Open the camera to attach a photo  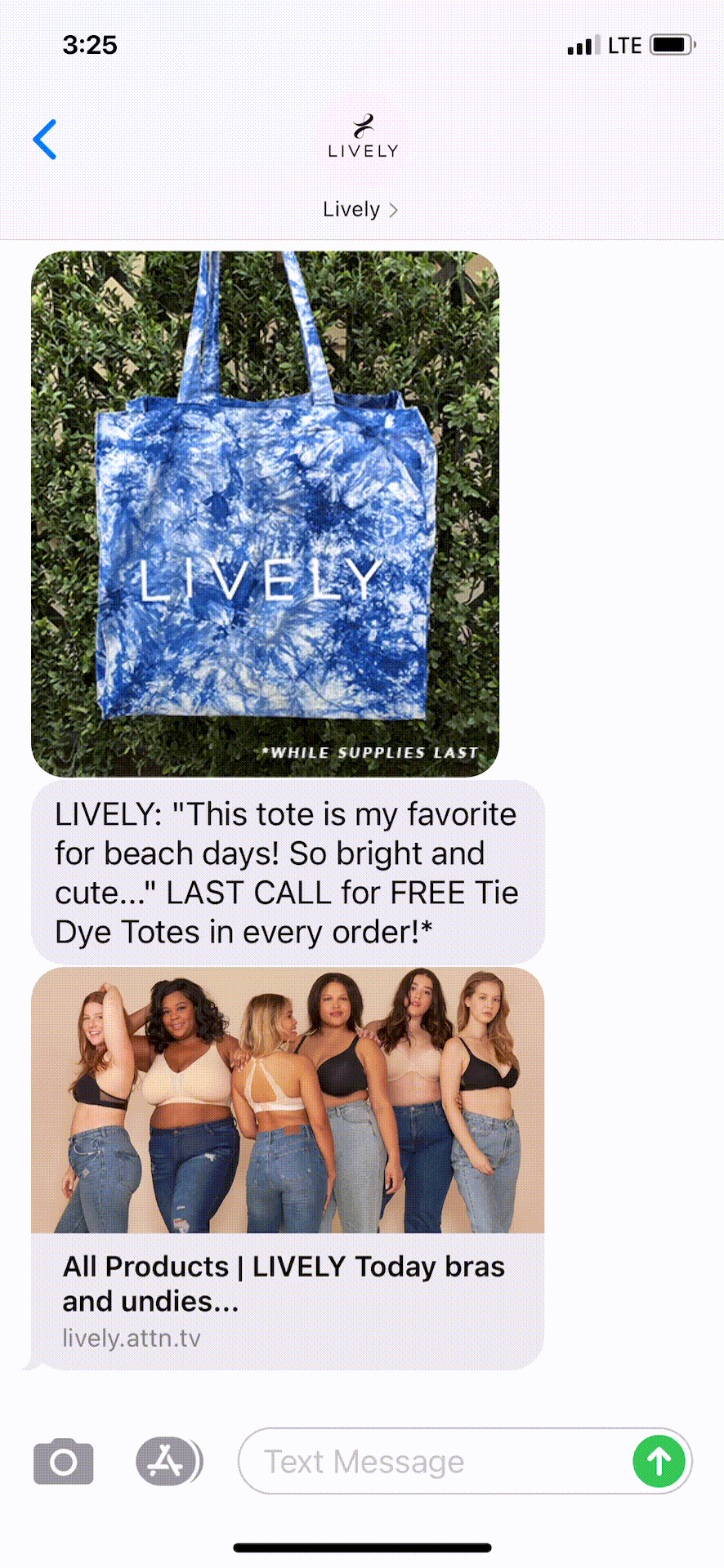[x=64, y=1461]
